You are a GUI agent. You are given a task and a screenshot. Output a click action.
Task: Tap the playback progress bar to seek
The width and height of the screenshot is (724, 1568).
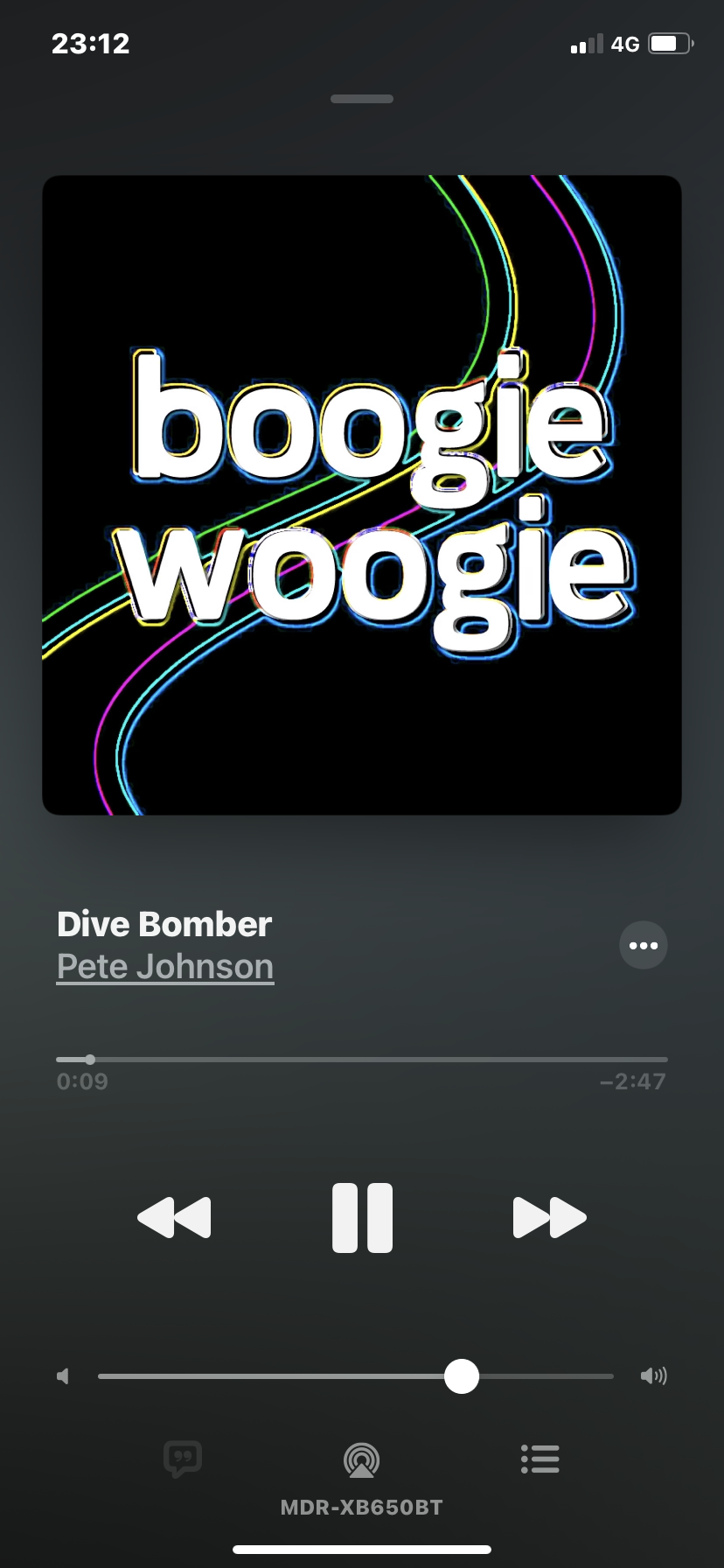(362, 1060)
